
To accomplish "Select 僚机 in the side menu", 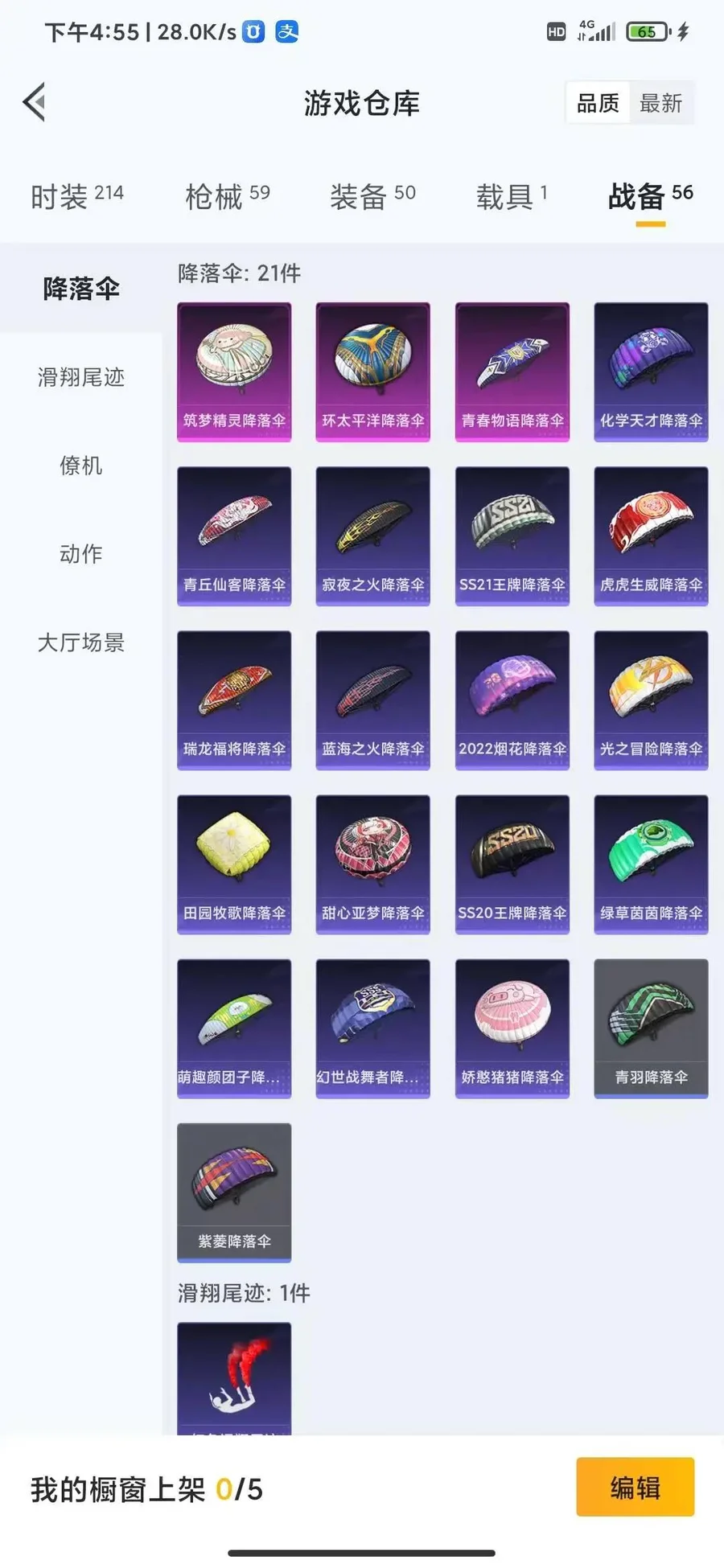I will pyautogui.click(x=80, y=466).
